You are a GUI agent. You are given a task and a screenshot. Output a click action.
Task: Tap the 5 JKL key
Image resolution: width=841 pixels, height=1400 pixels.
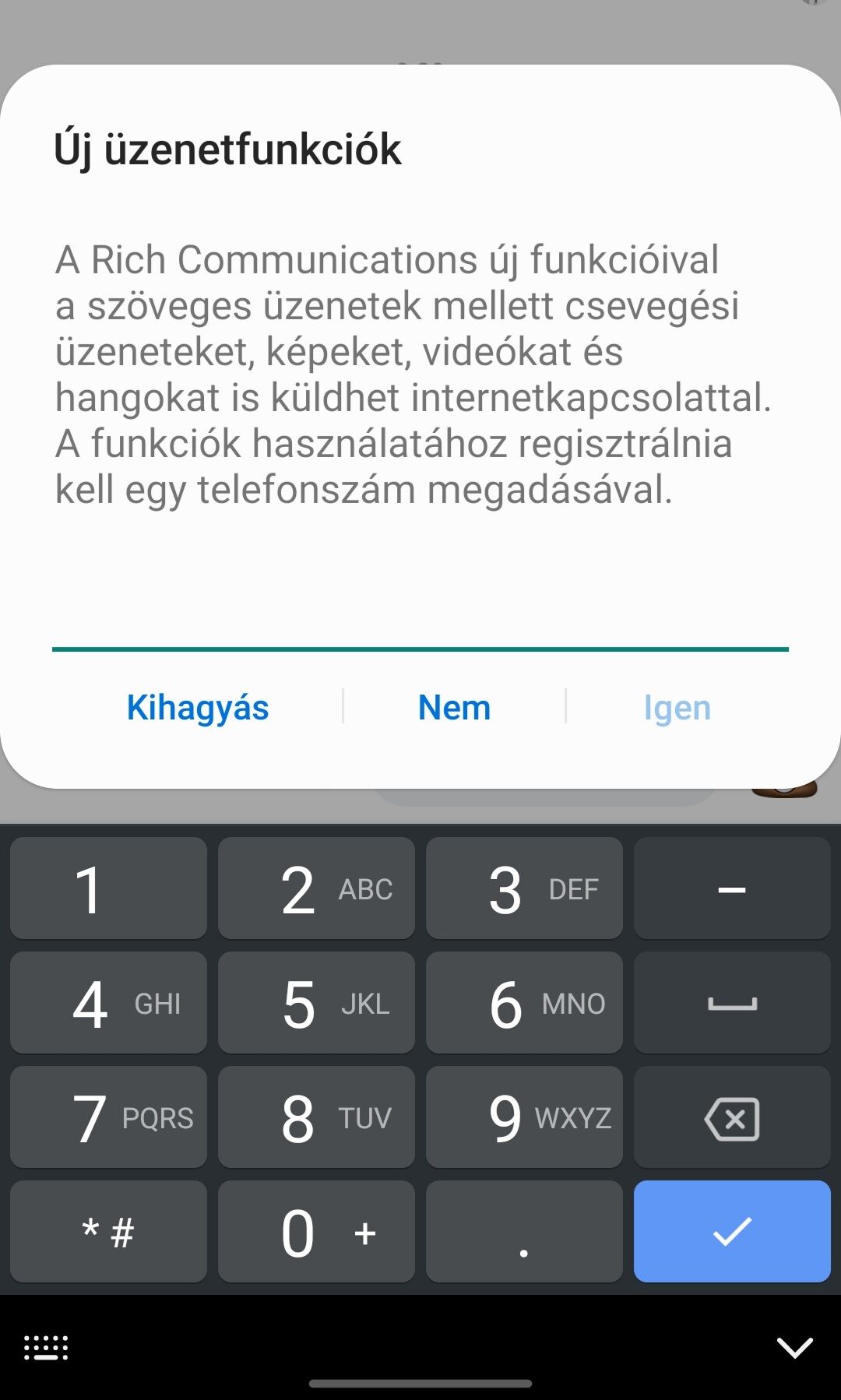pyautogui.click(x=316, y=1003)
